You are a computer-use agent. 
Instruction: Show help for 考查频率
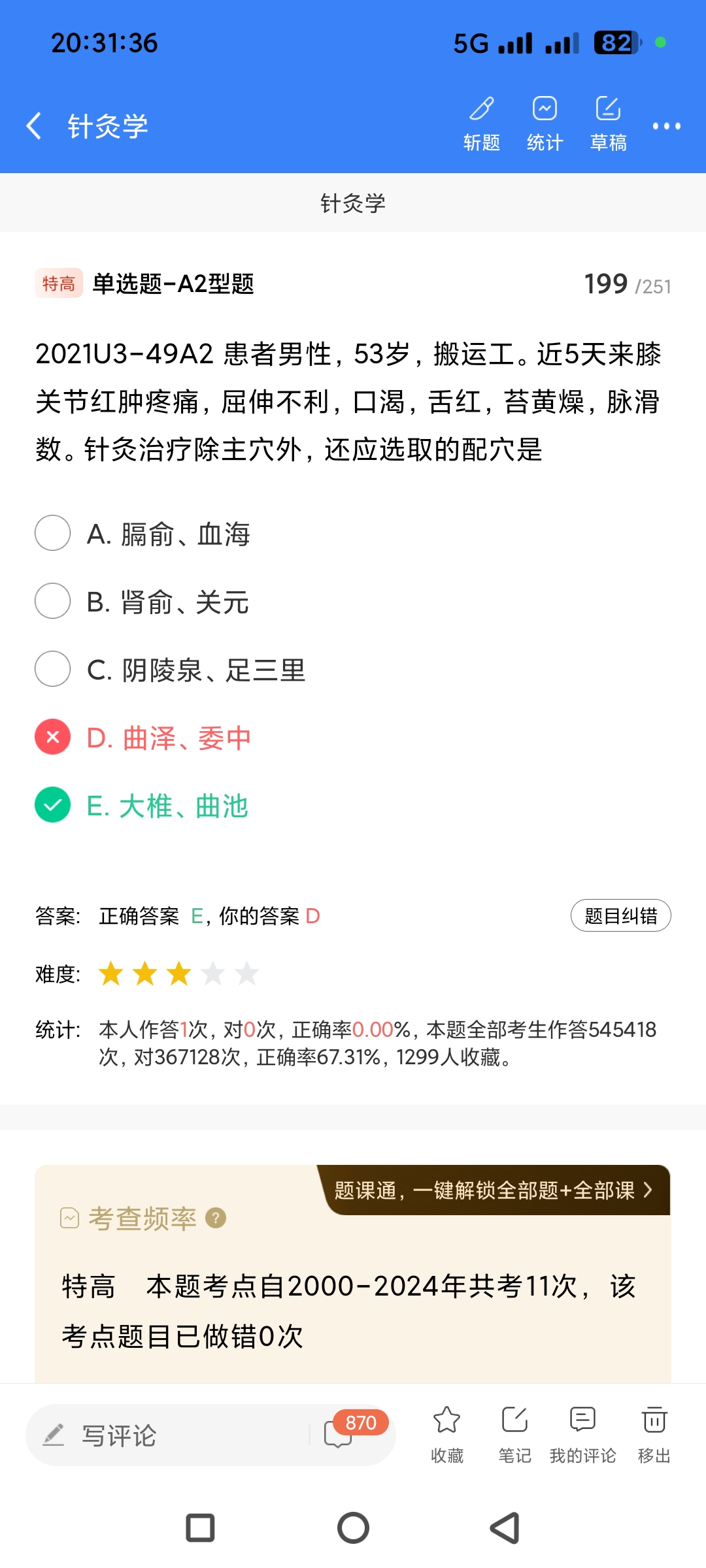216,1218
